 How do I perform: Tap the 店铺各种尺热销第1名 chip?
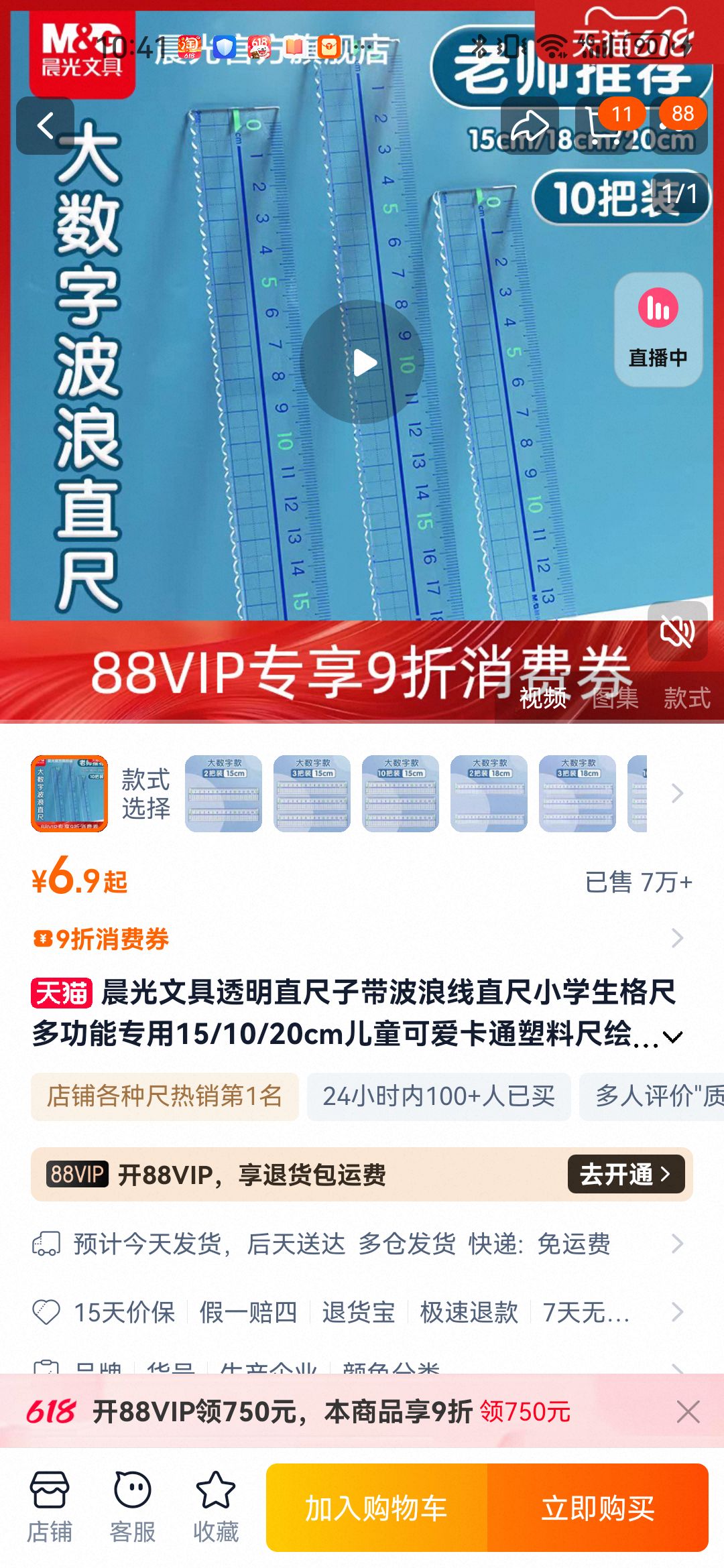point(164,1096)
